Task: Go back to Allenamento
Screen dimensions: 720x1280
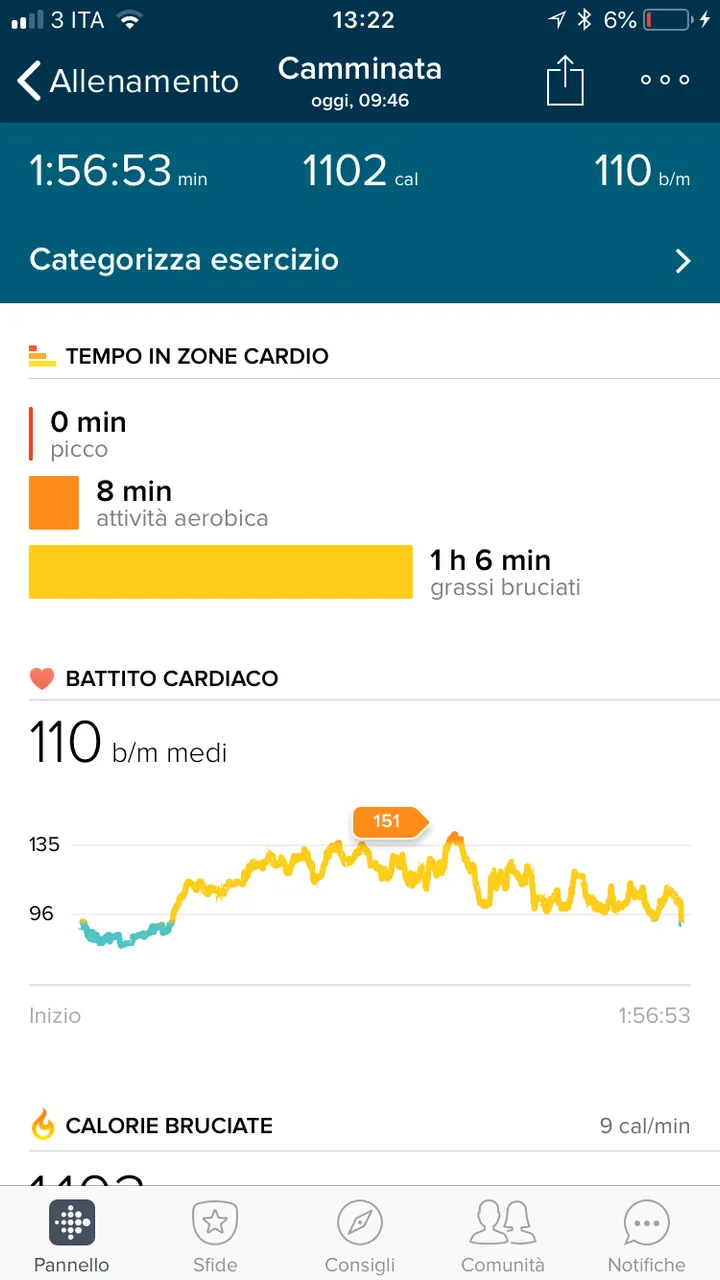Action: (128, 81)
